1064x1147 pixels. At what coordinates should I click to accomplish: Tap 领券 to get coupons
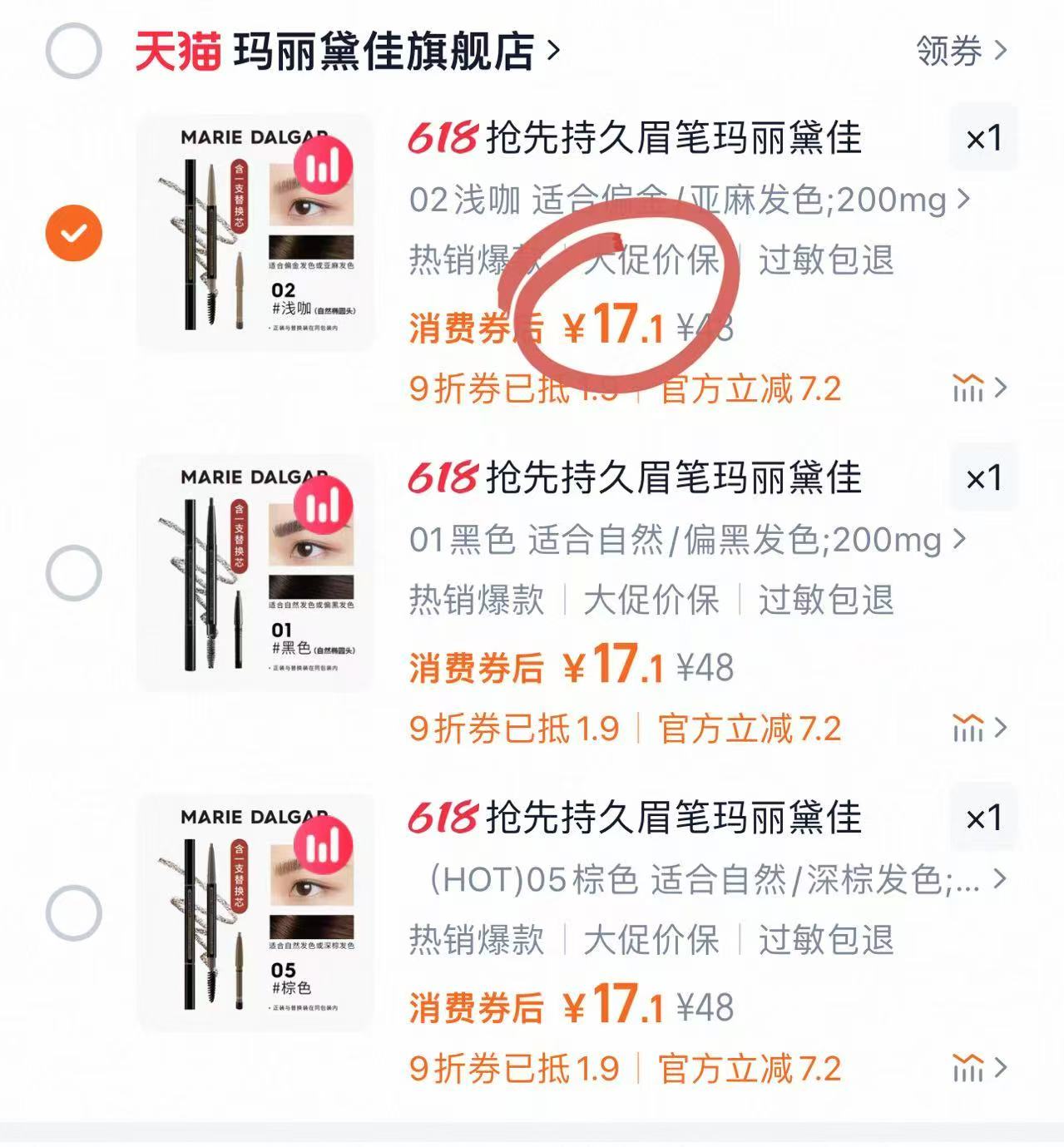(961, 51)
